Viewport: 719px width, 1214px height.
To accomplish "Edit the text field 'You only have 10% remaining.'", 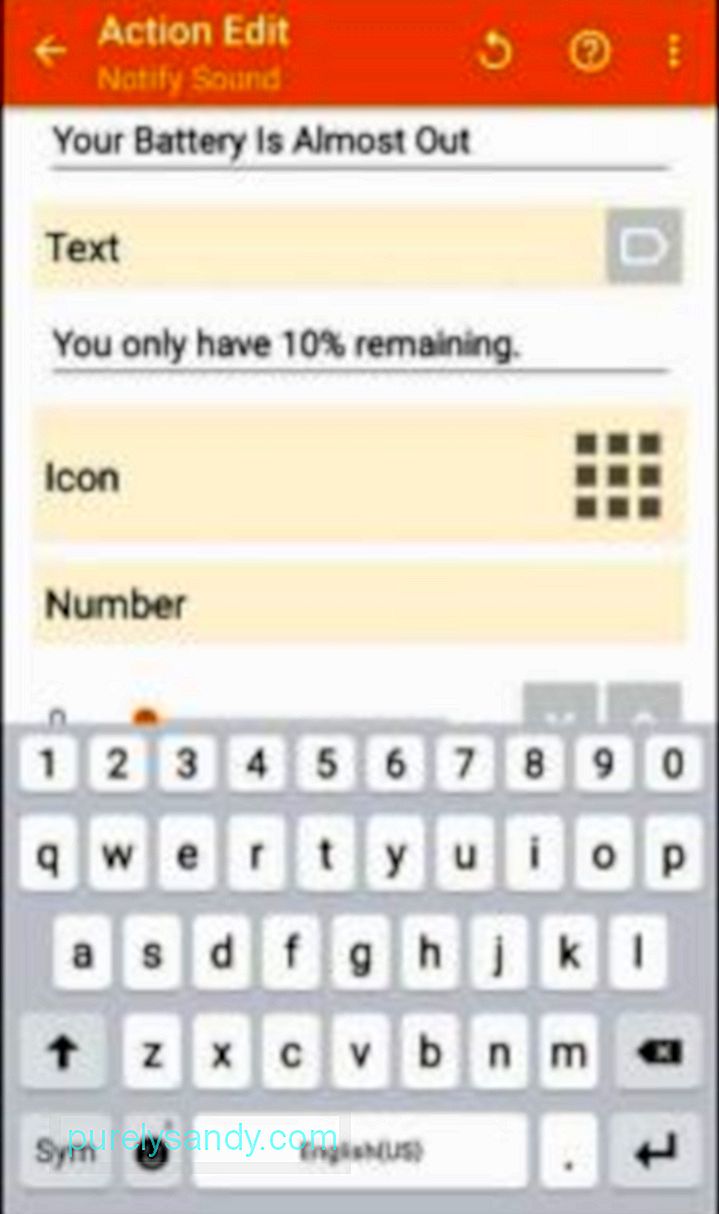I will [x=360, y=346].
